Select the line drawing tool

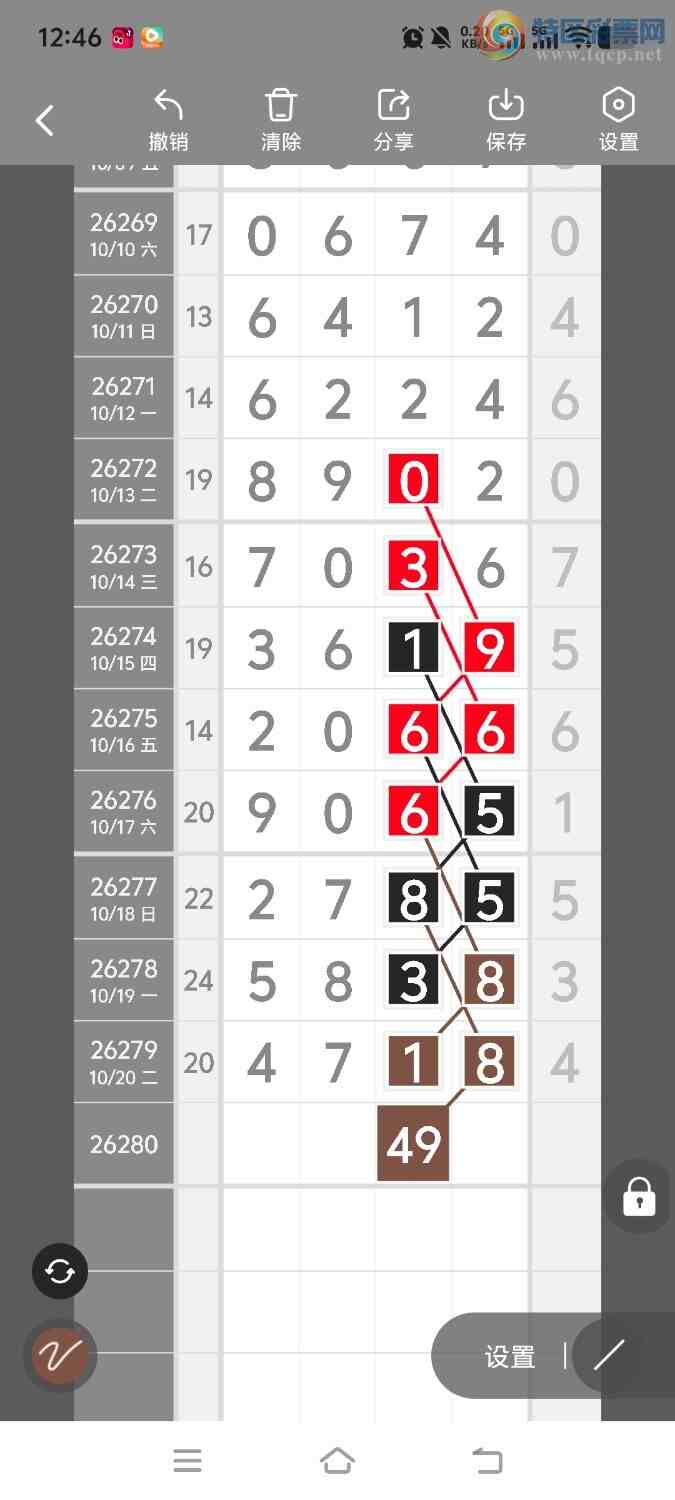point(609,1355)
